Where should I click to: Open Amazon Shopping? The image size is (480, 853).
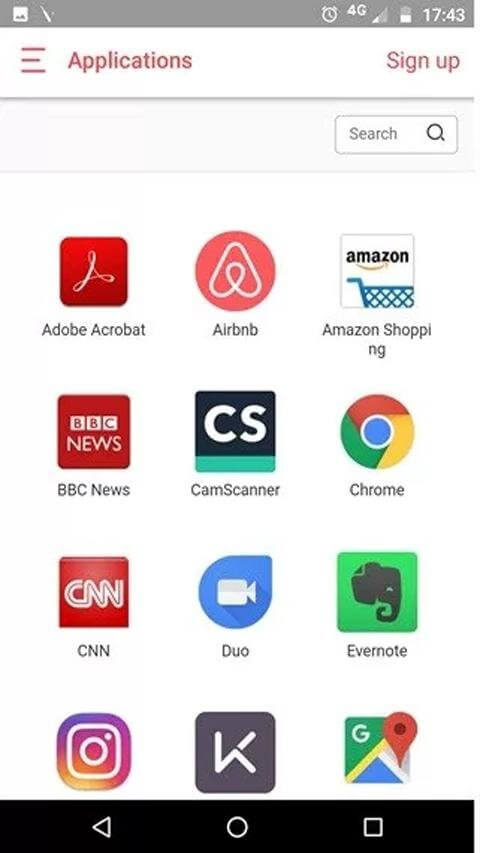click(377, 271)
